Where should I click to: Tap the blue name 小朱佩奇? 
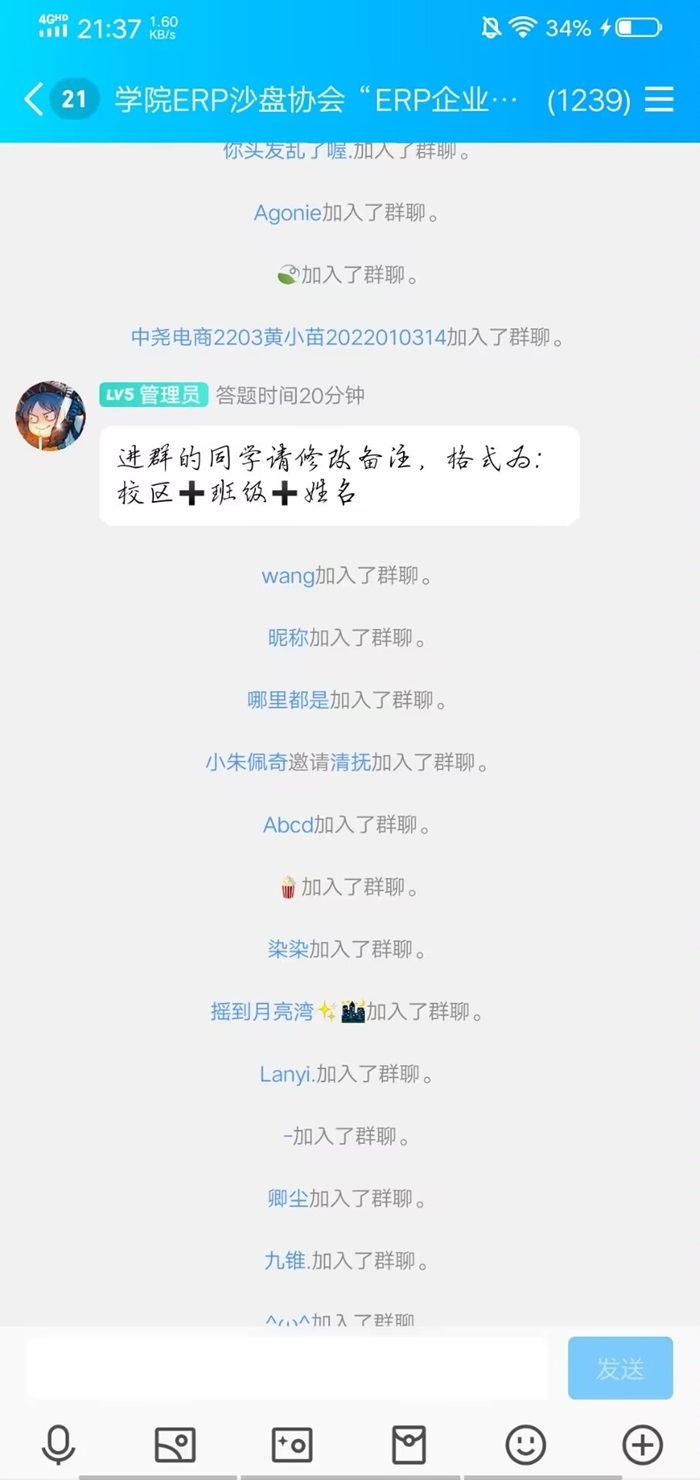point(246,763)
